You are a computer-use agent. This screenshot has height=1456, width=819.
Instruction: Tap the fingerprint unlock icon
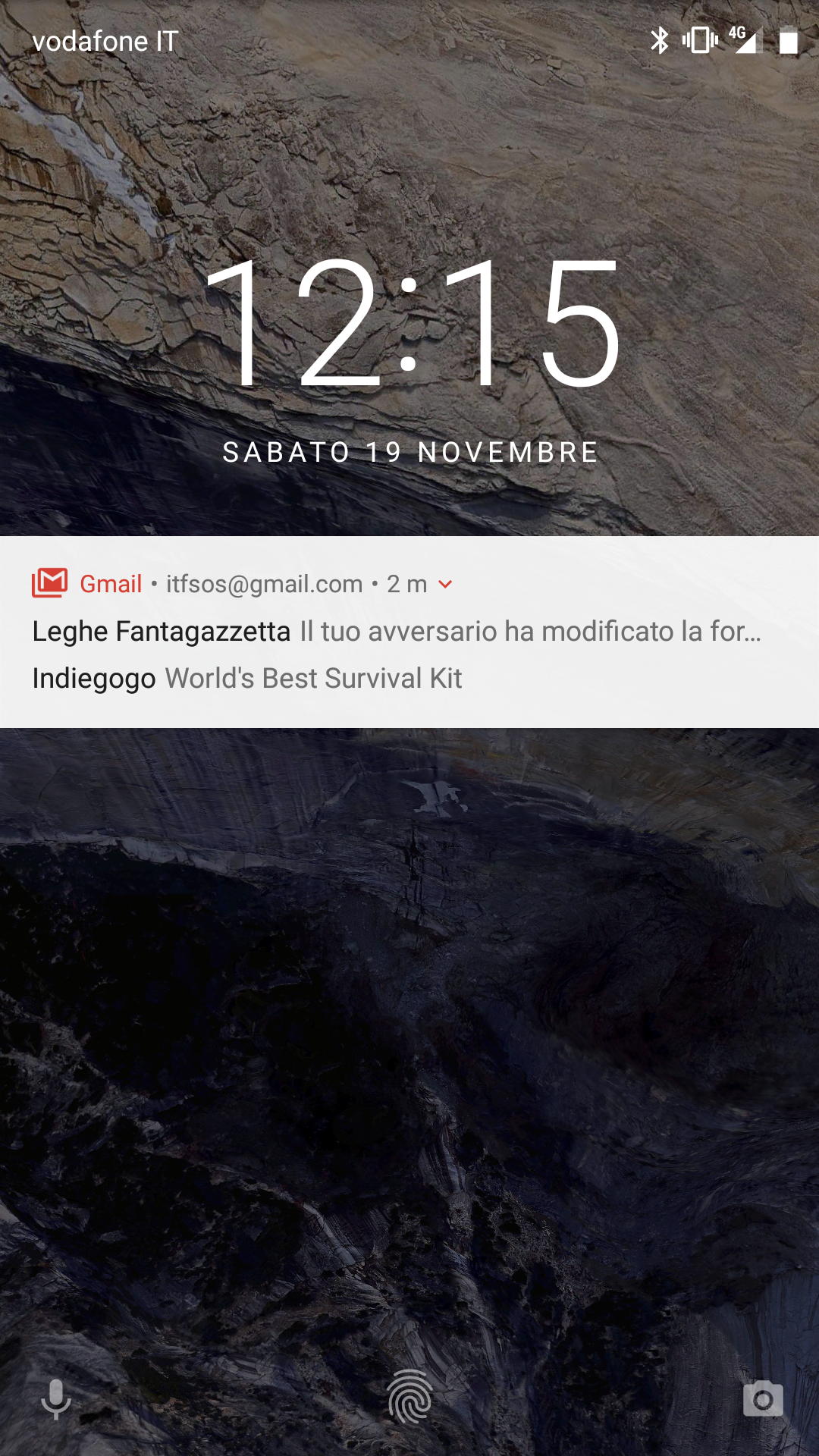(409, 1397)
